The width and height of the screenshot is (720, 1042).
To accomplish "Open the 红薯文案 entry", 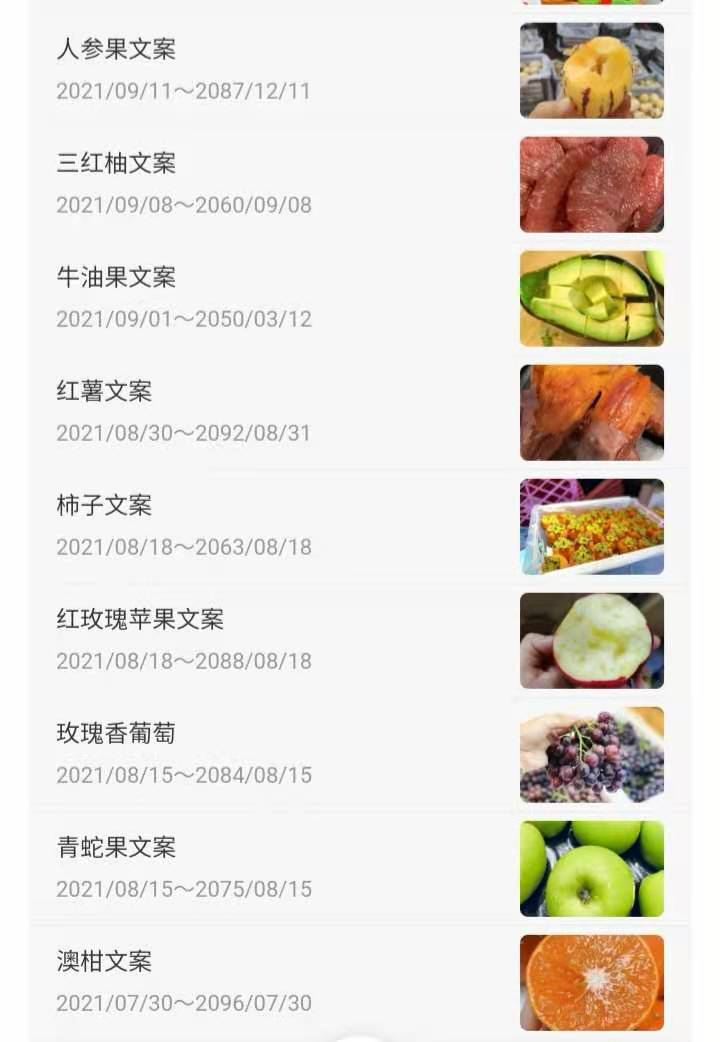I will 104,391.
